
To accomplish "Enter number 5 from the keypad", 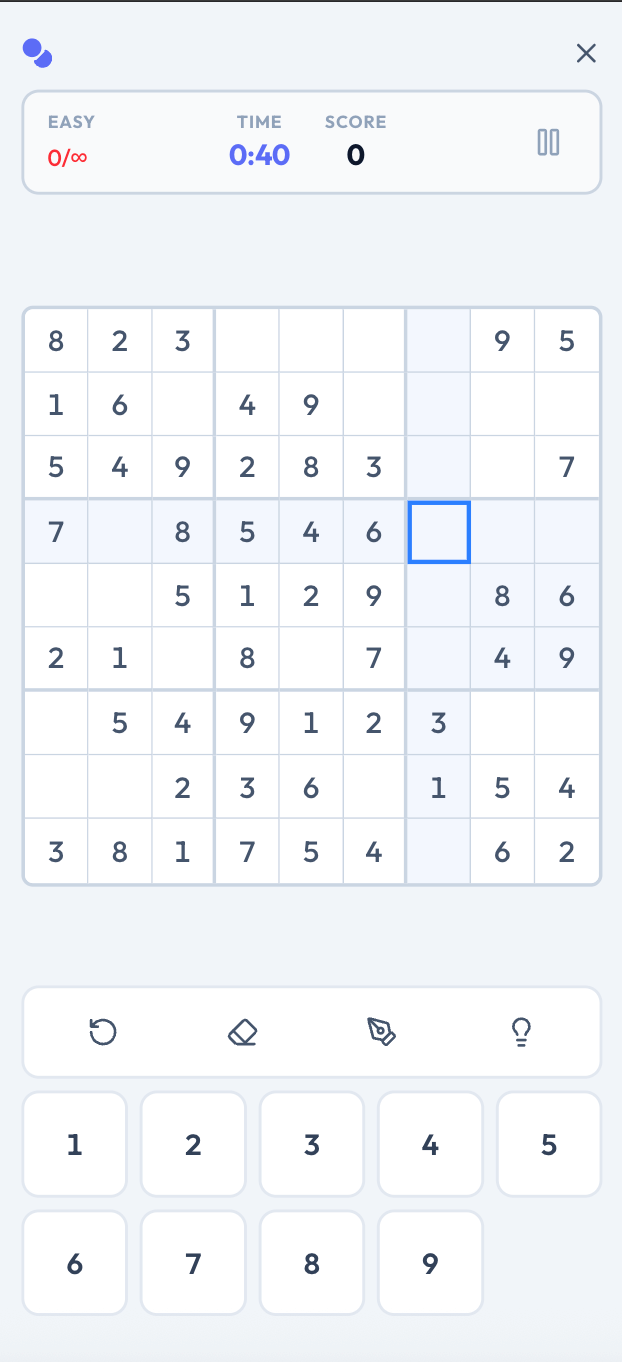I will (549, 1144).
